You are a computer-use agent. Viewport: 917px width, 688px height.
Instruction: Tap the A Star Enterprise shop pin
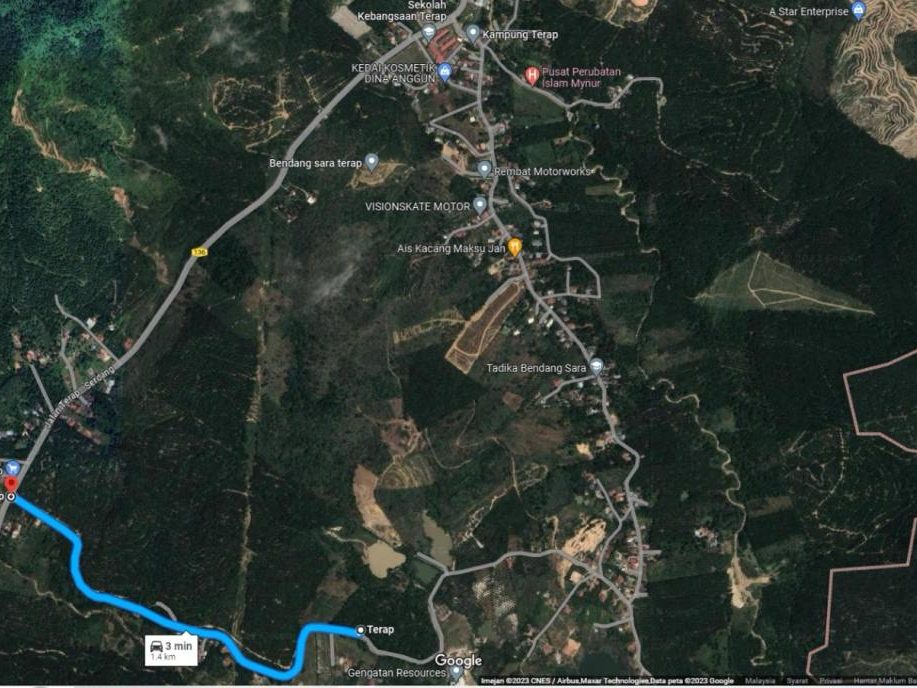pos(858,11)
